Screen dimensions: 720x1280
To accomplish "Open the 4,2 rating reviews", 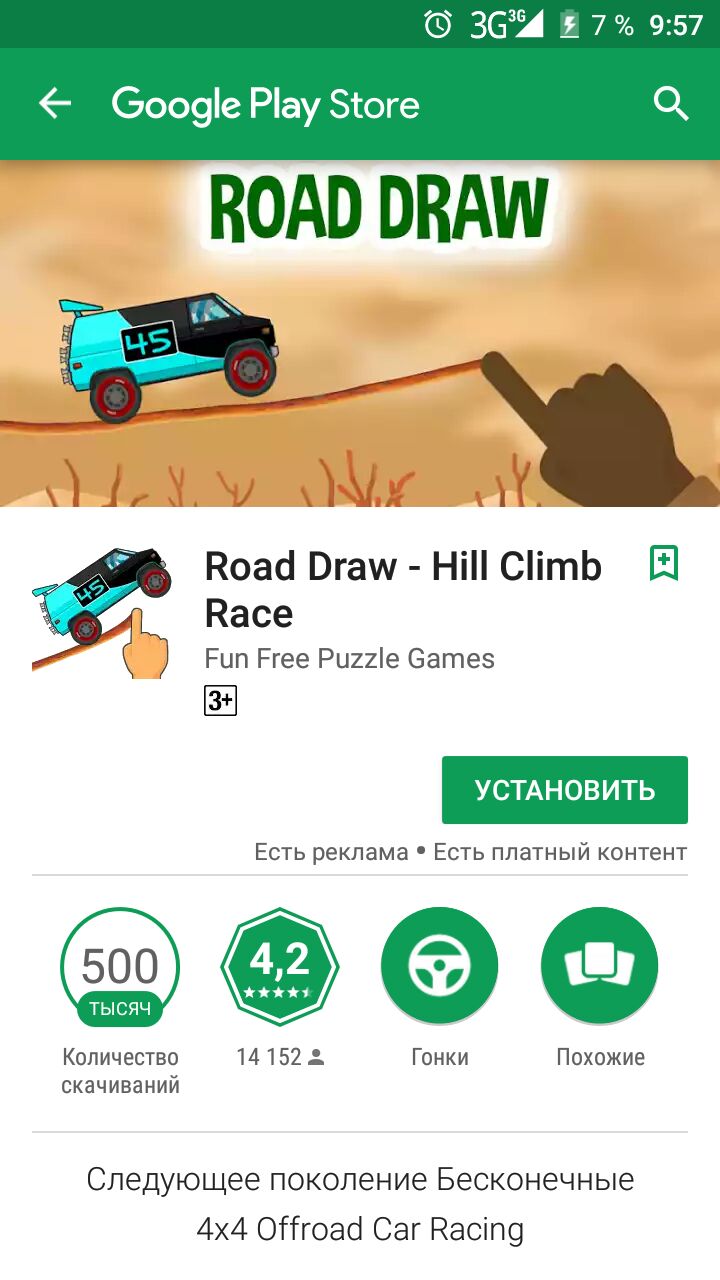I will point(280,967).
